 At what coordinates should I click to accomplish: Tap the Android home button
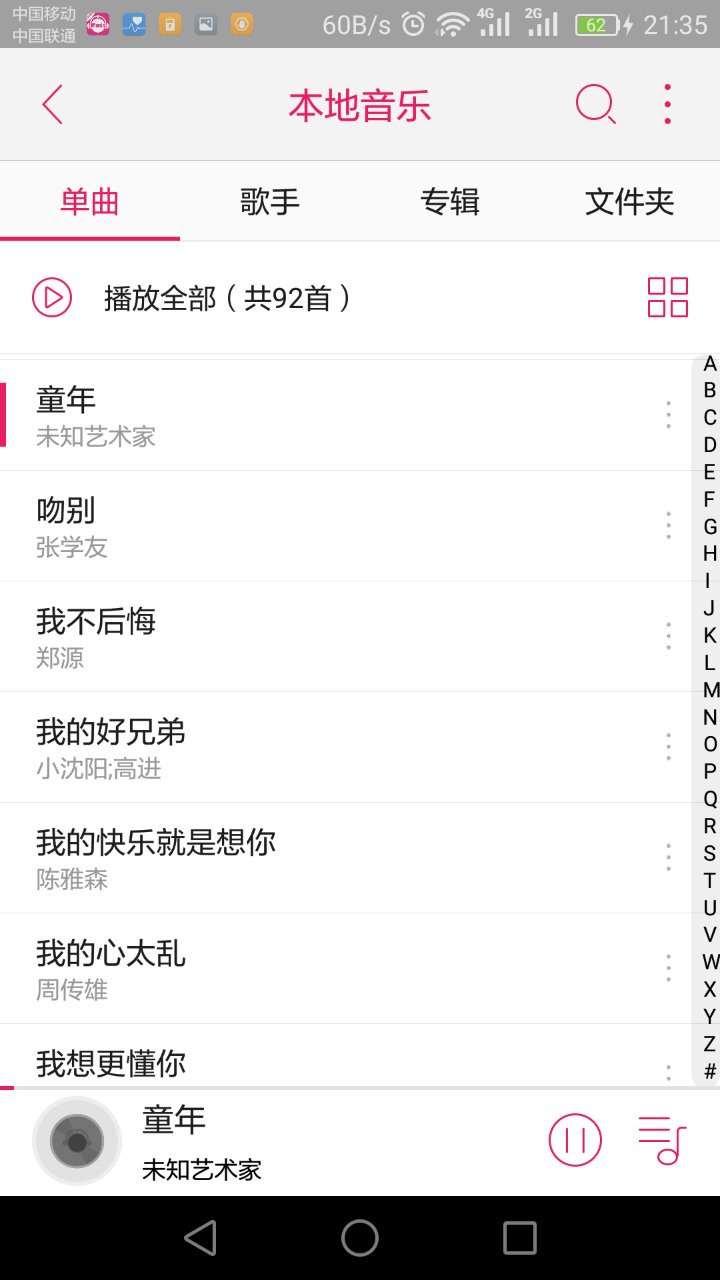360,1237
